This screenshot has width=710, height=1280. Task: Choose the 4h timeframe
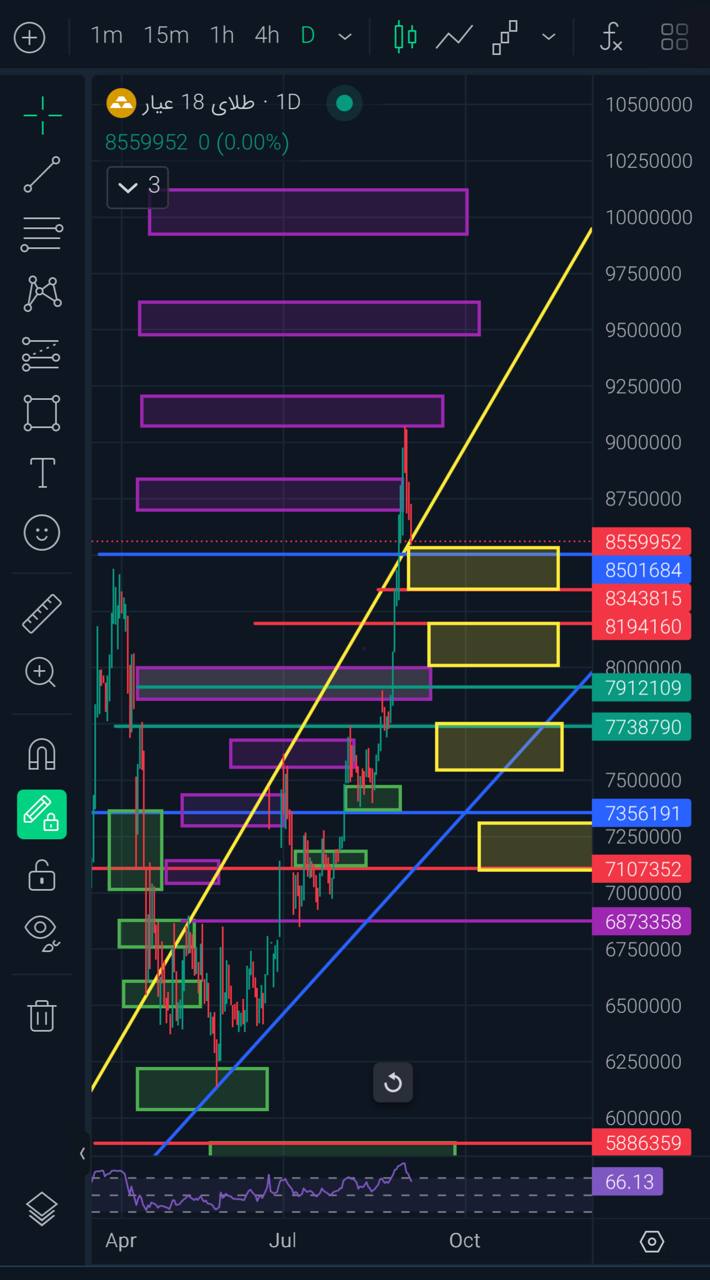267,36
